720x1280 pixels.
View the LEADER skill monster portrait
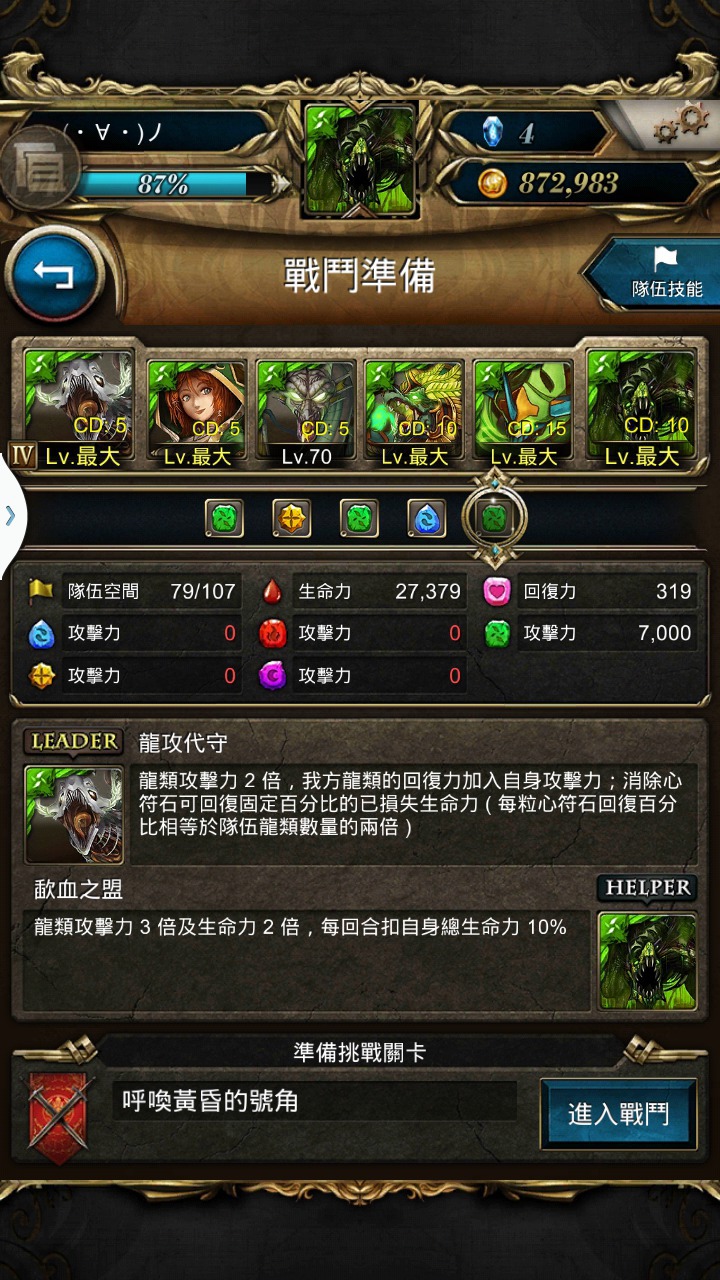pyautogui.click(x=74, y=814)
